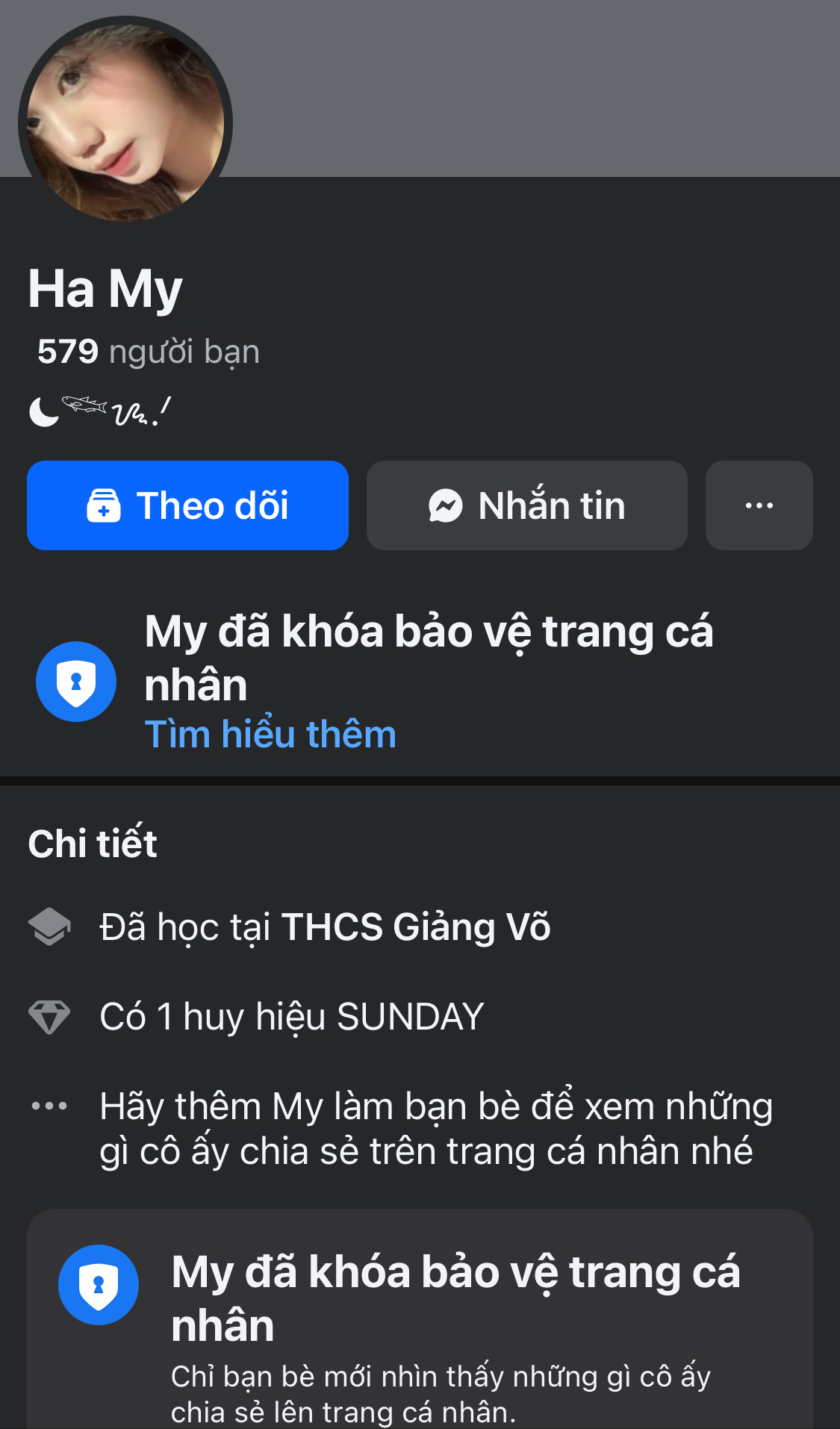Send a message via Nhắn tin
The height and width of the screenshot is (1429, 840).
526,505
